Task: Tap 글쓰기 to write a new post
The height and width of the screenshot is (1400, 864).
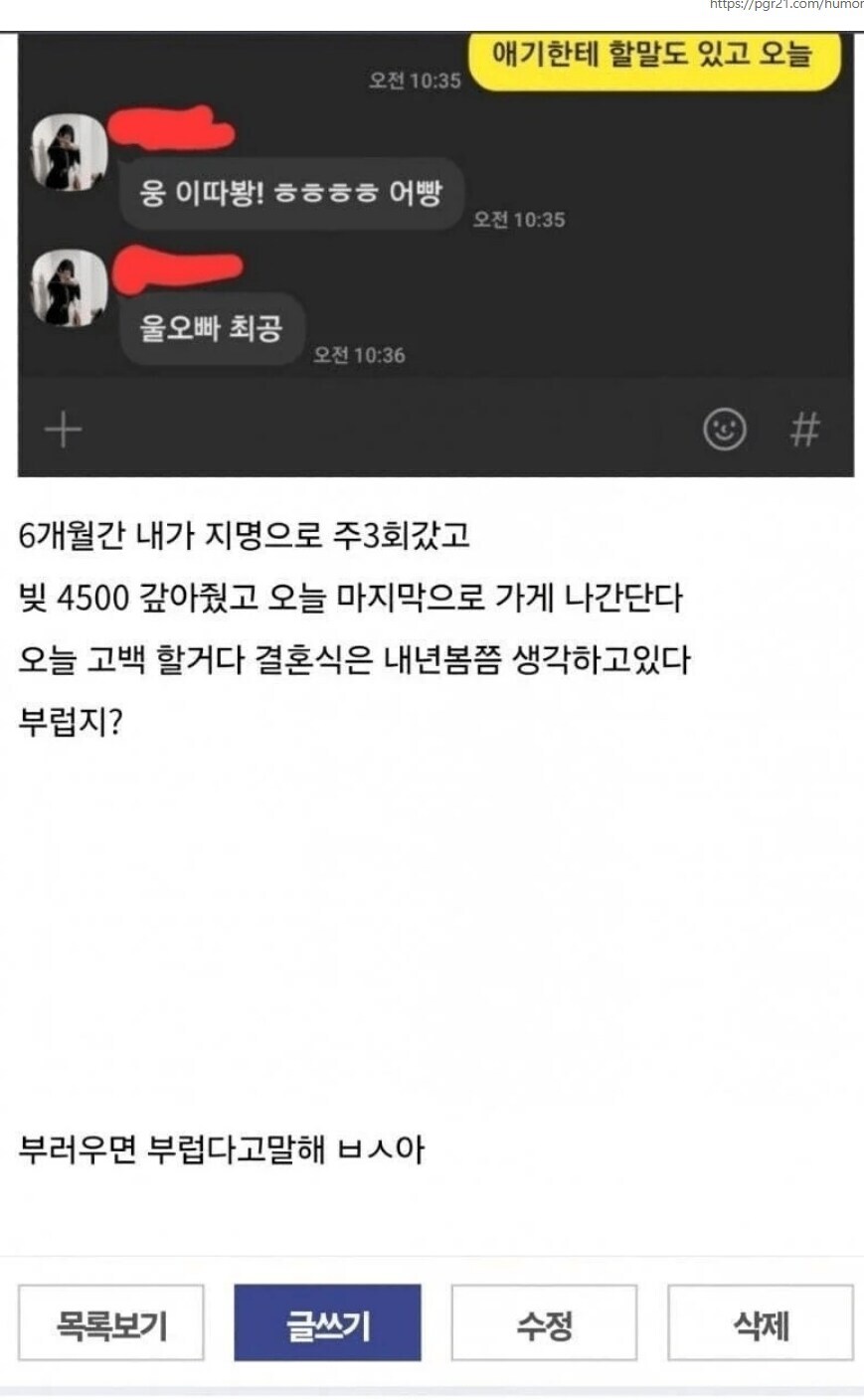Action: (327, 1323)
